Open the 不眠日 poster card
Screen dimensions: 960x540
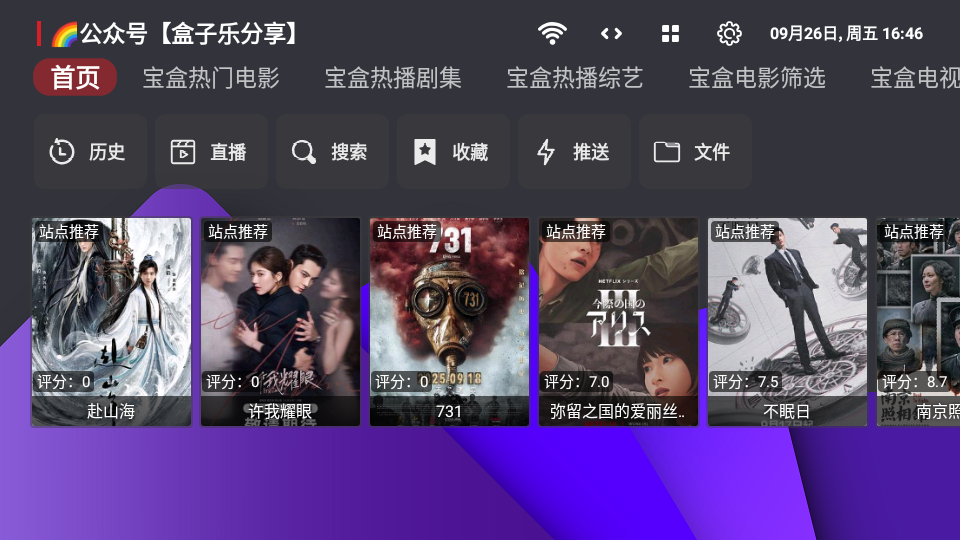[x=787, y=322]
